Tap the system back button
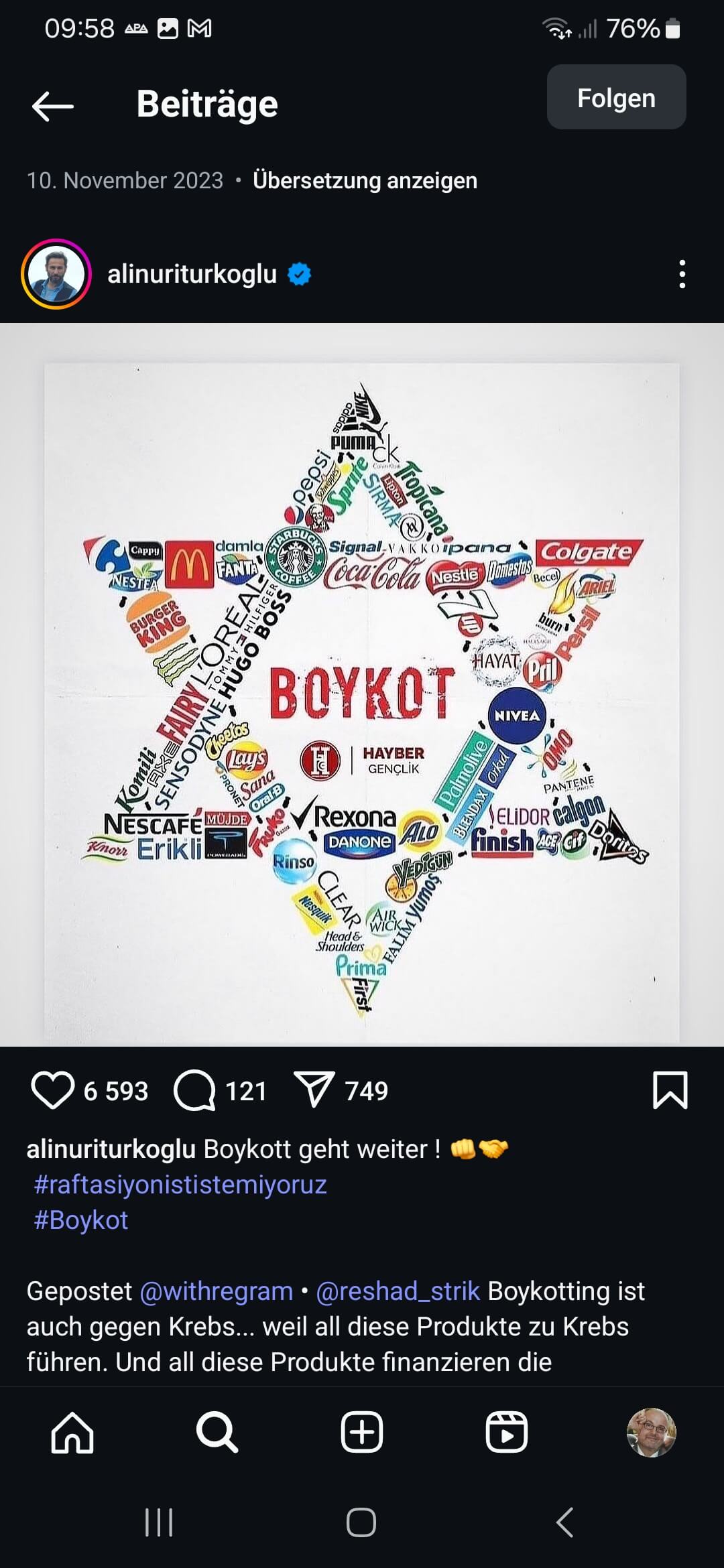The image size is (724, 1568). click(565, 1522)
